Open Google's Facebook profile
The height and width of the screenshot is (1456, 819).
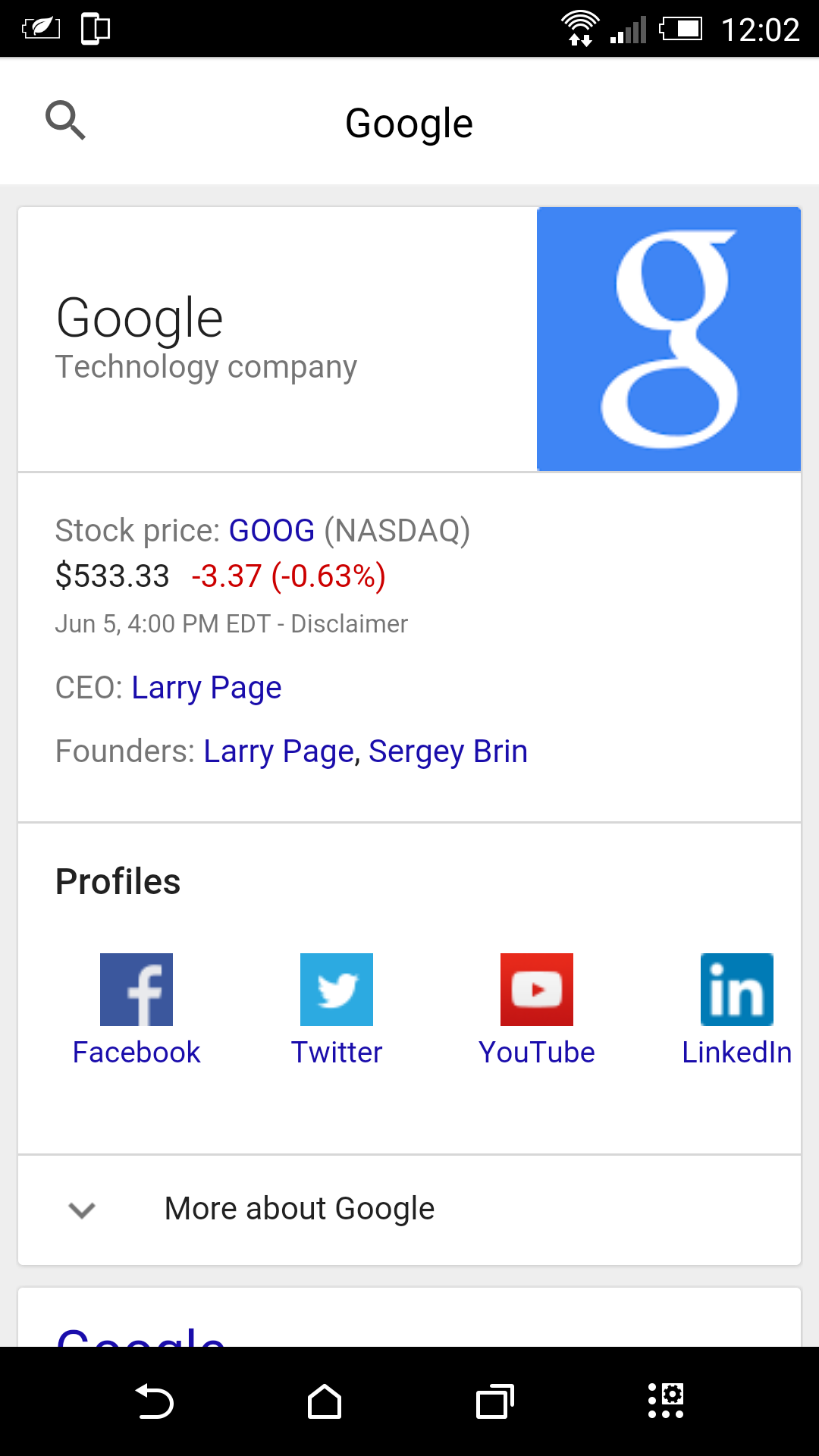(x=136, y=1010)
